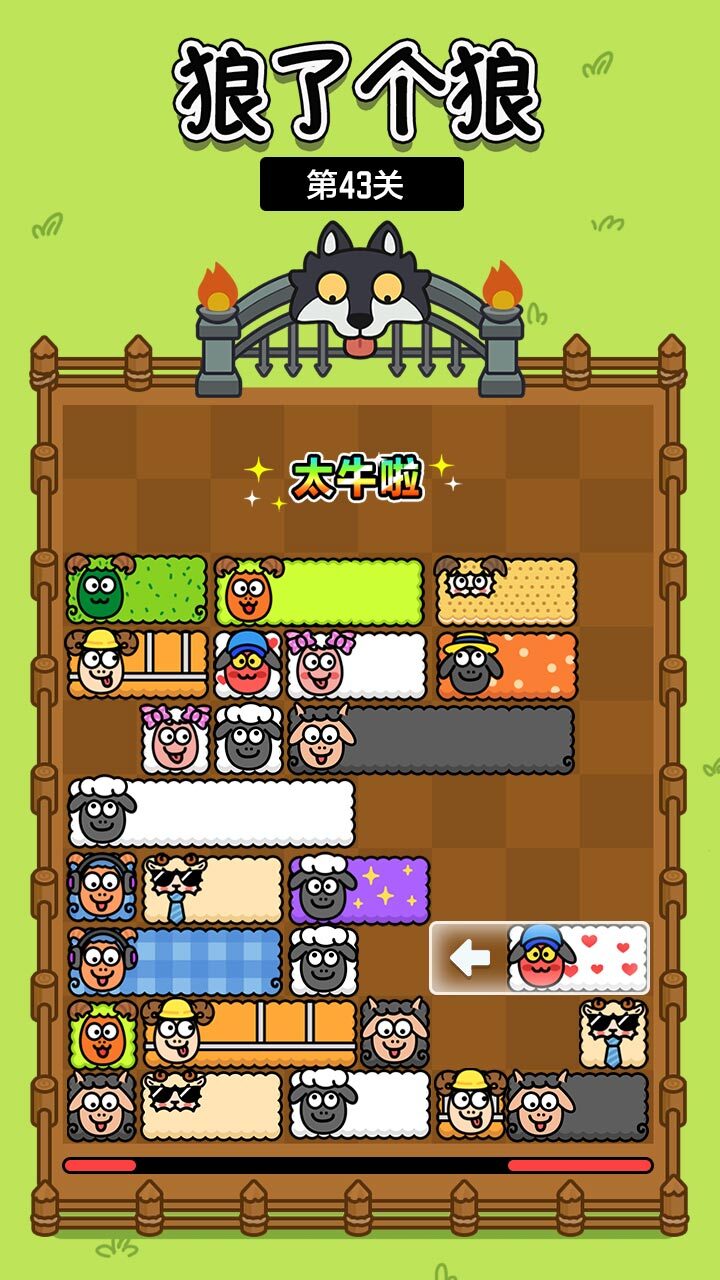Select the long white sheep block
The height and width of the screenshot is (1280, 720).
pyautogui.click(x=212, y=813)
